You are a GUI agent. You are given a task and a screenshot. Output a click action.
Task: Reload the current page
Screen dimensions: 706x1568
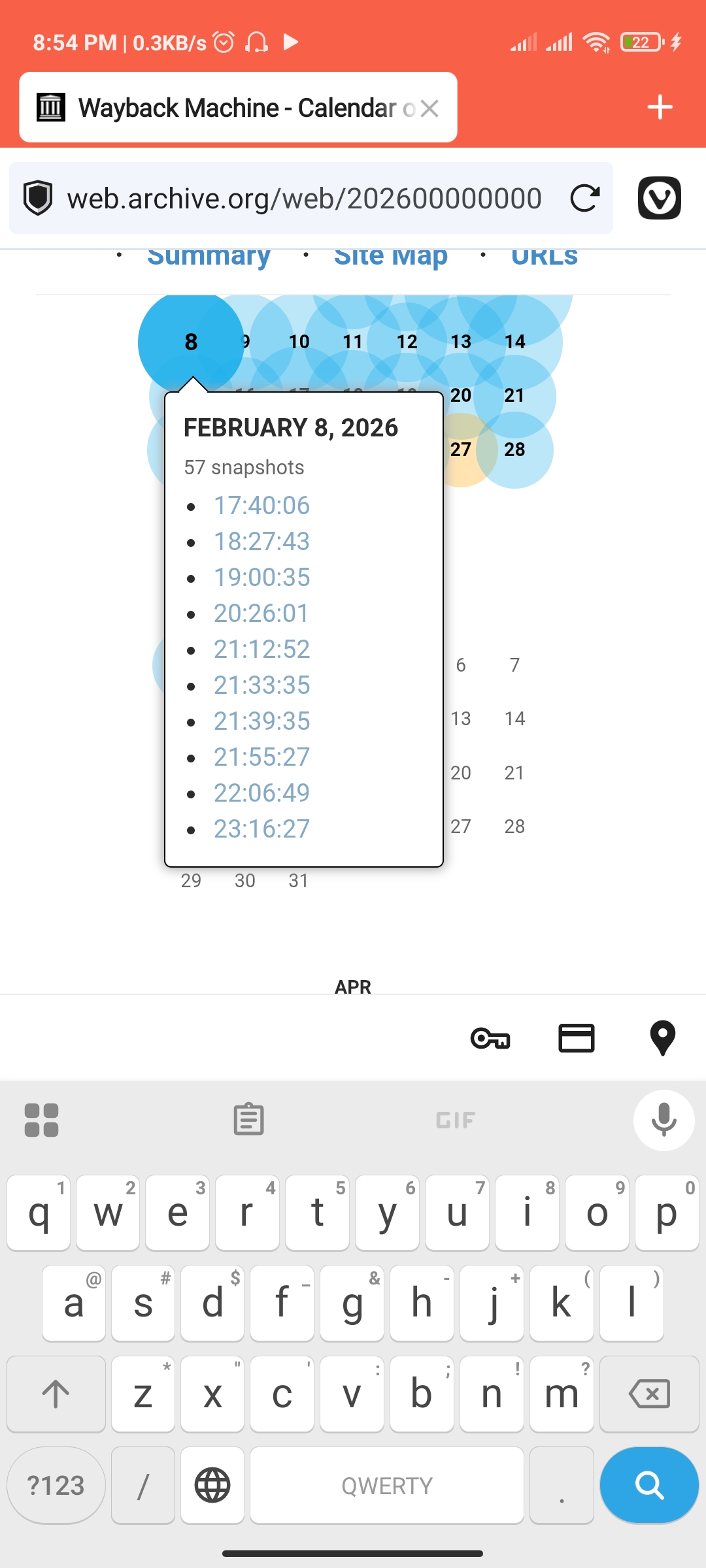584,198
